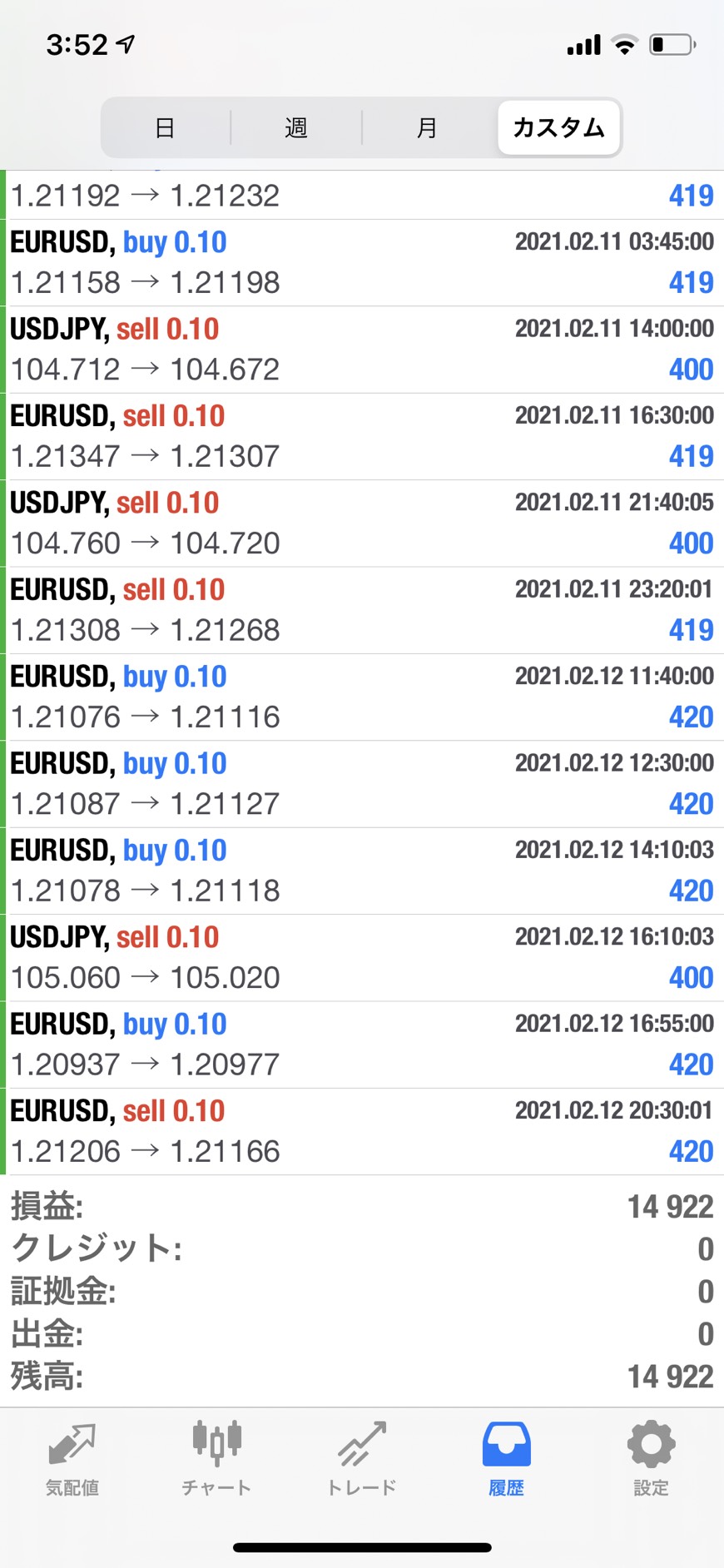This screenshot has width=724, height=1568.
Task: Expand the USDJPY sell trade at 21:40:05
Action: point(362,523)
